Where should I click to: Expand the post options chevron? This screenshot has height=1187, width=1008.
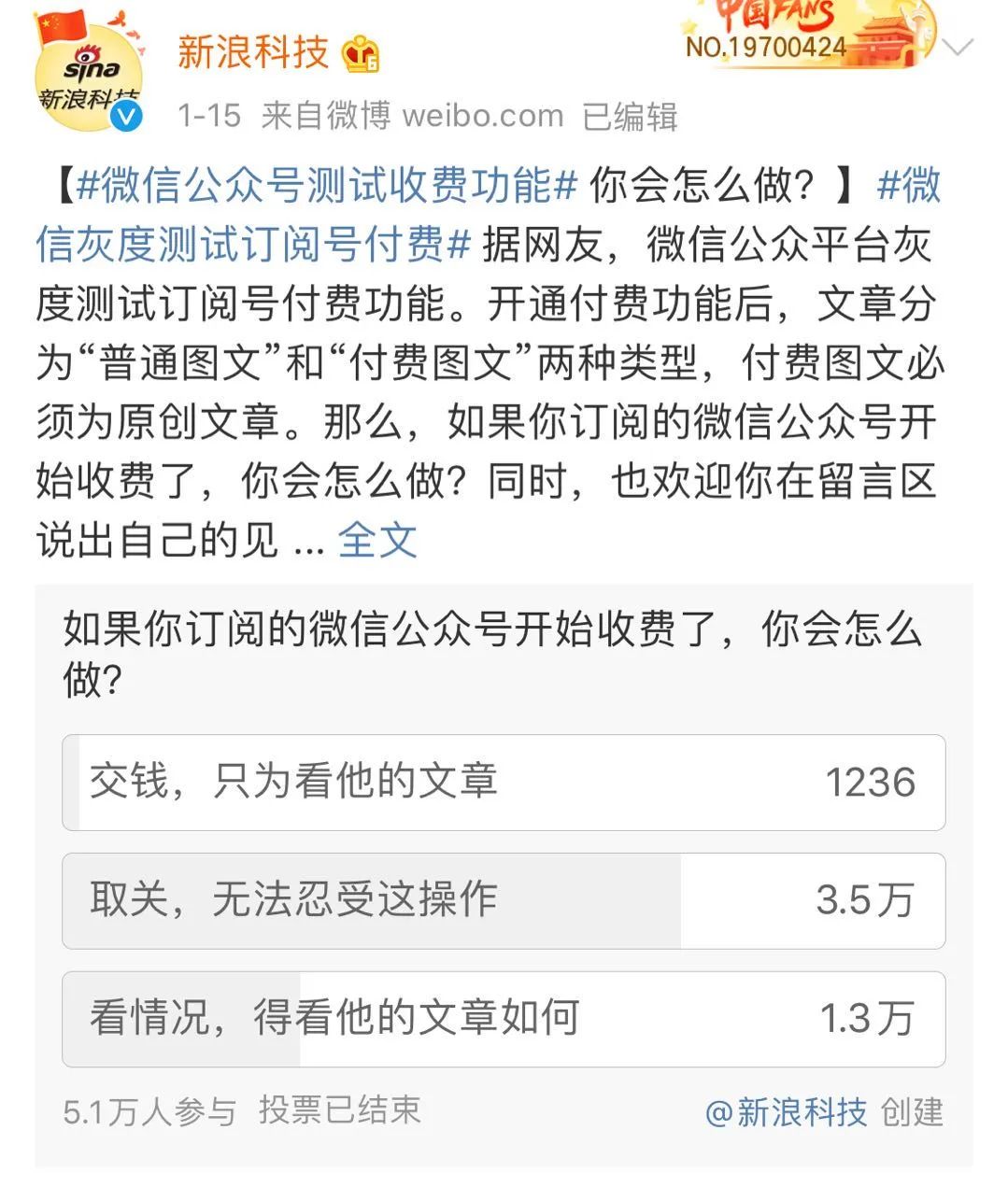coord(959,47)
